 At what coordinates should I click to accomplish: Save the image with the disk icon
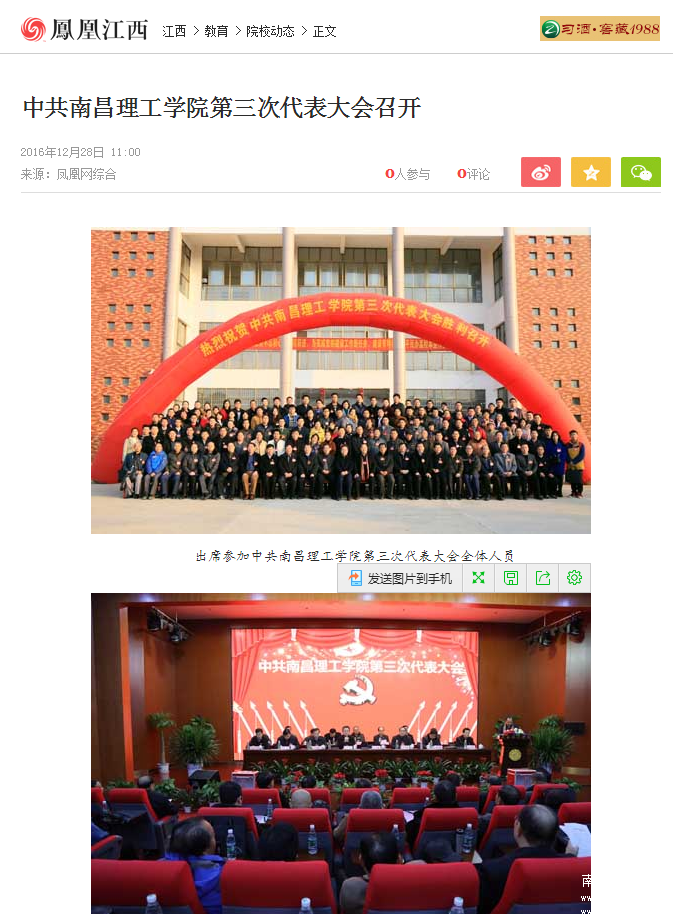click(510, 578)
